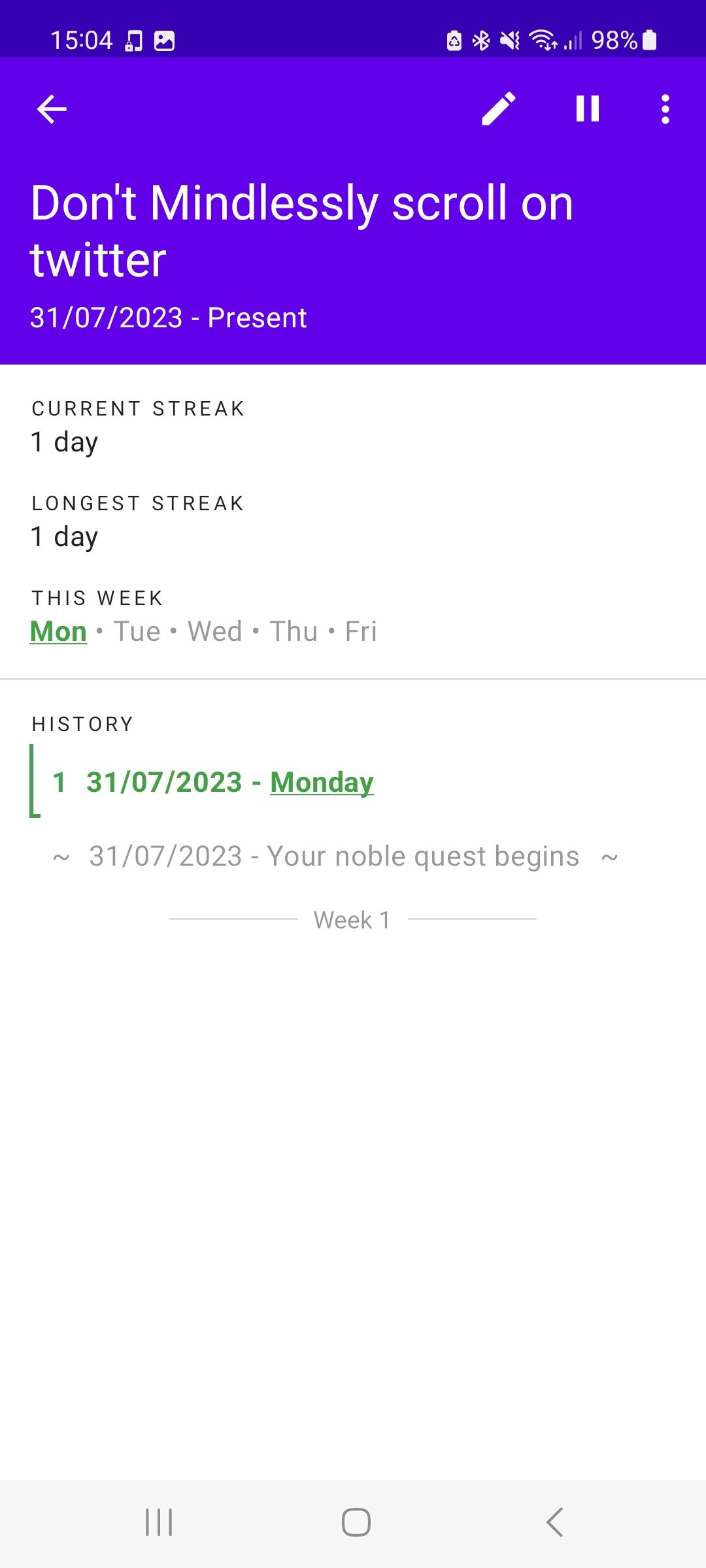The height and width of the screenshot is (1568, 706).
Task: Select Wed in this week's days
Action: 214,632
